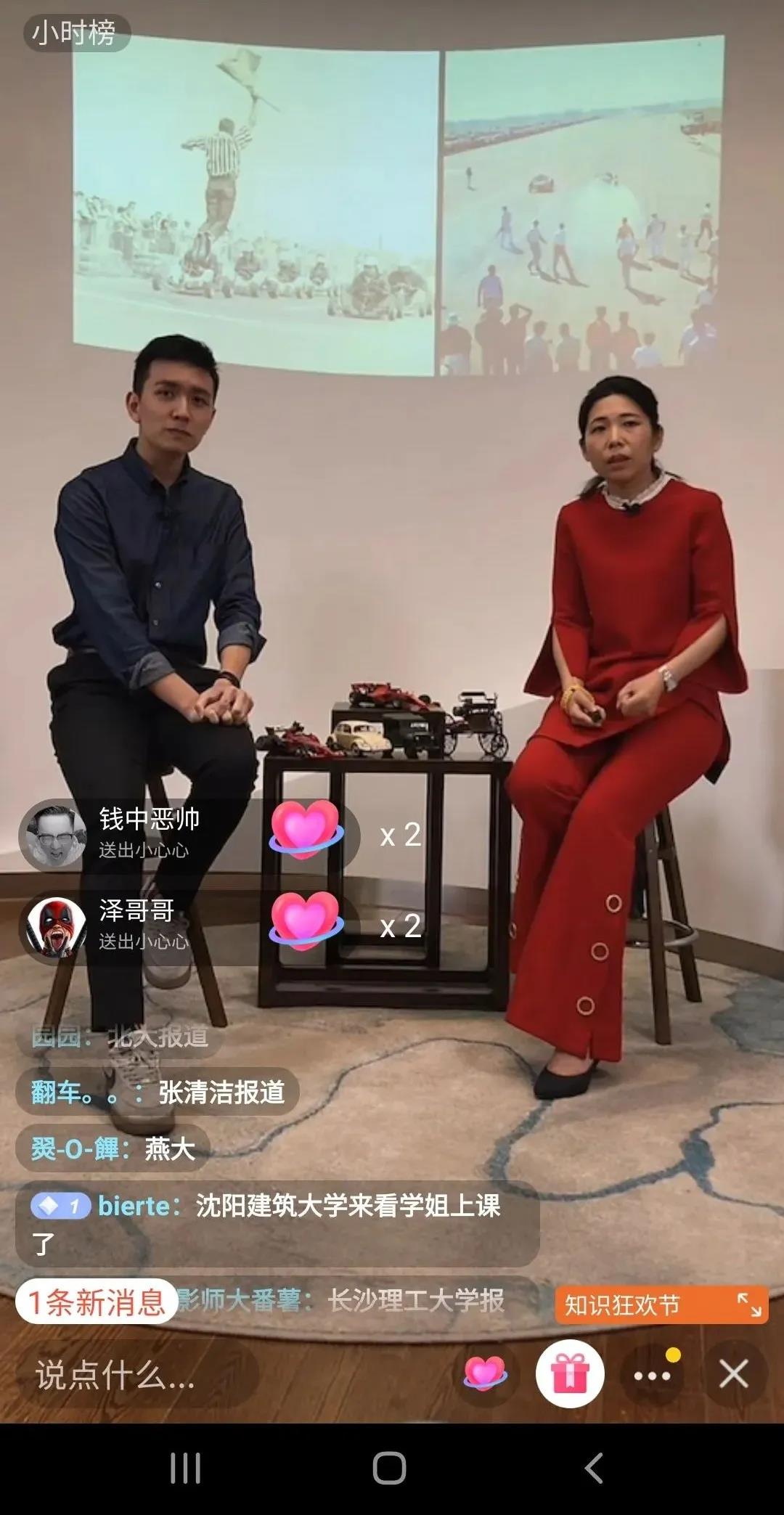
Task: Tap the 说点什么 comment input field
Action: 136,1374
